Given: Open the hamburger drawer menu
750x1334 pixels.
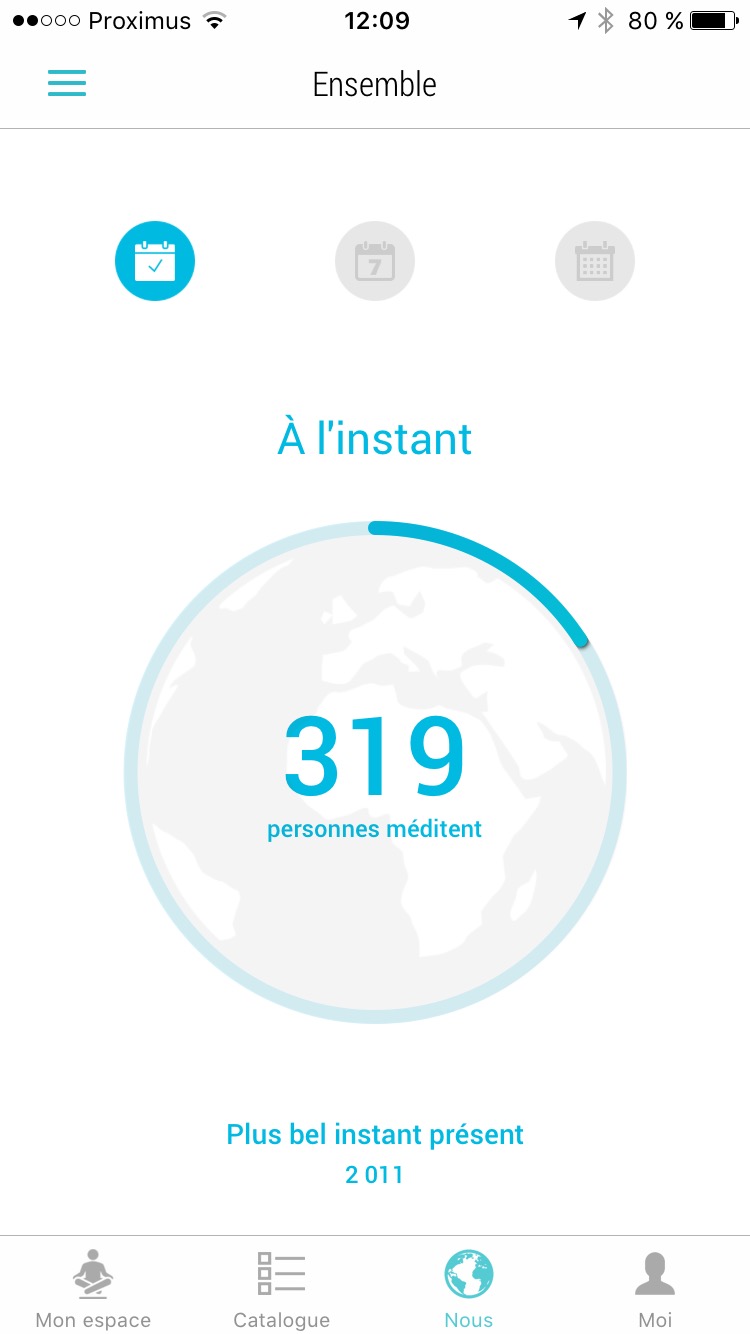Looking at the screenshot, I should coord(67,83).
